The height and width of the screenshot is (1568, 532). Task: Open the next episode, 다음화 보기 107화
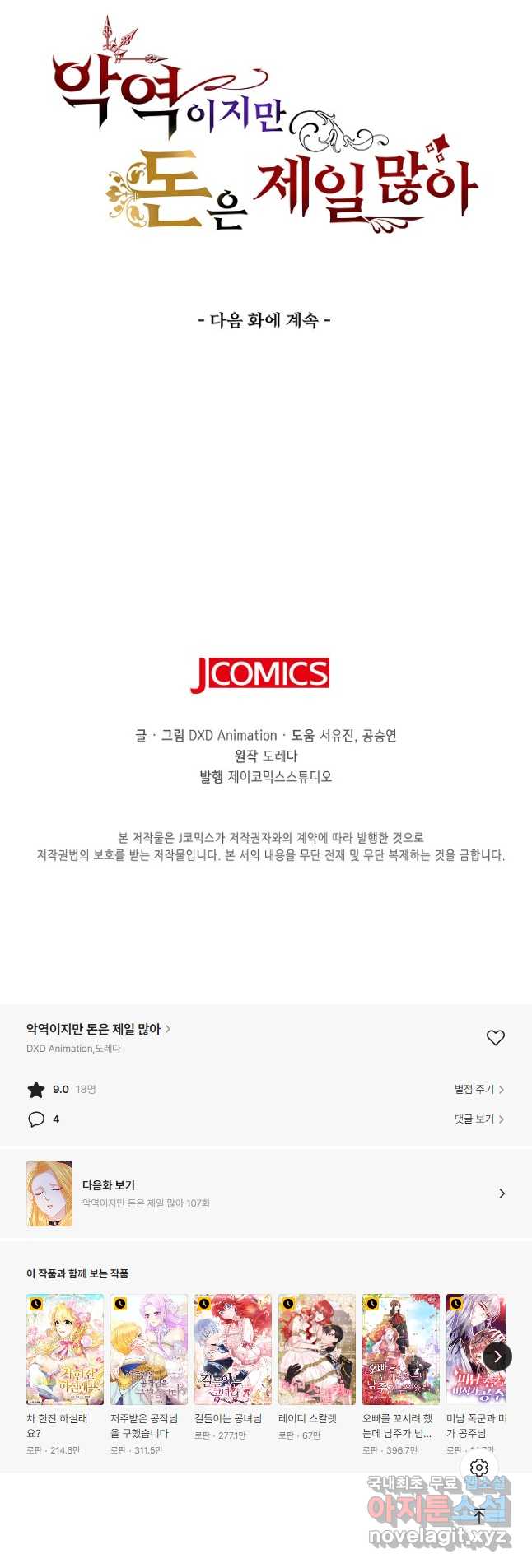(265, 1193)
